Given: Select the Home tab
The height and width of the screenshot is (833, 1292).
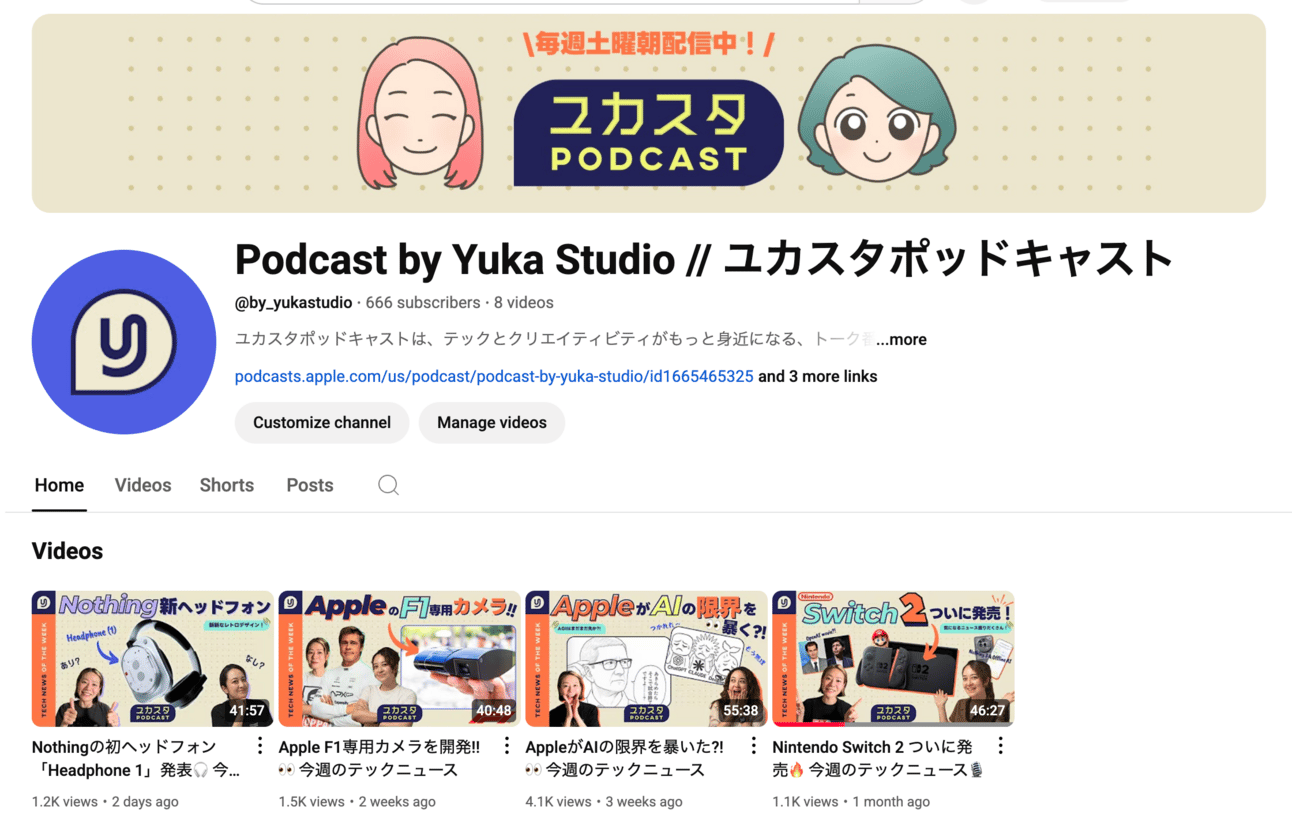Looking at the screenshot, I should coord(59,485).
